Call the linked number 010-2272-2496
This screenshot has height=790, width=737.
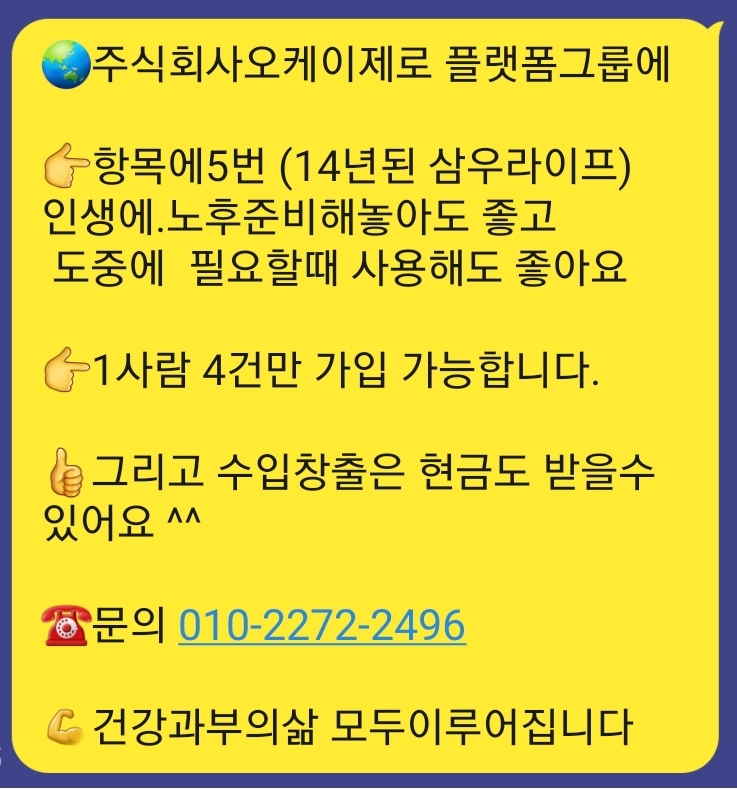pos(322,626)
